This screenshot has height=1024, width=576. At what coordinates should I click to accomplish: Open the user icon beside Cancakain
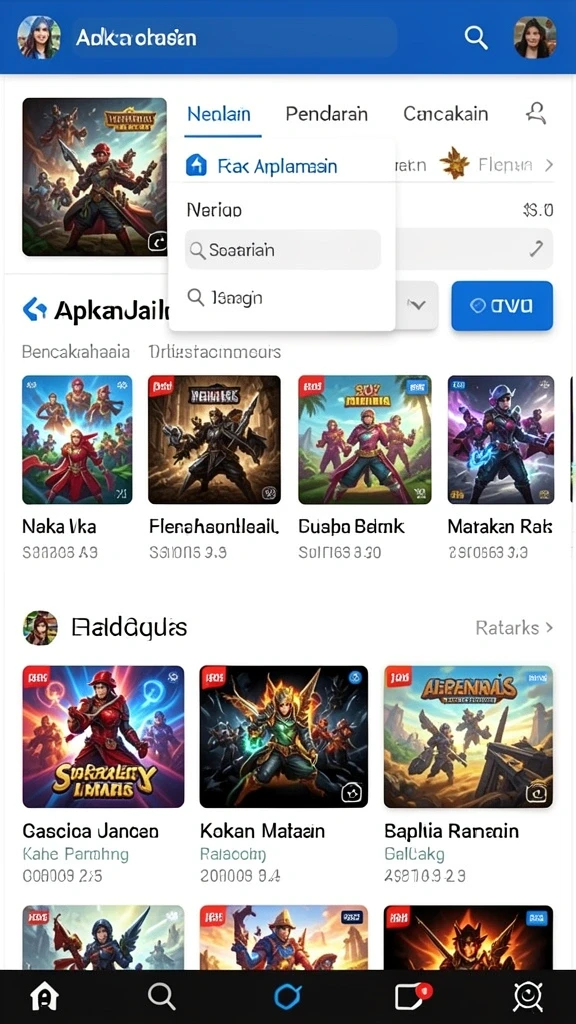click(x=536, y=113)
